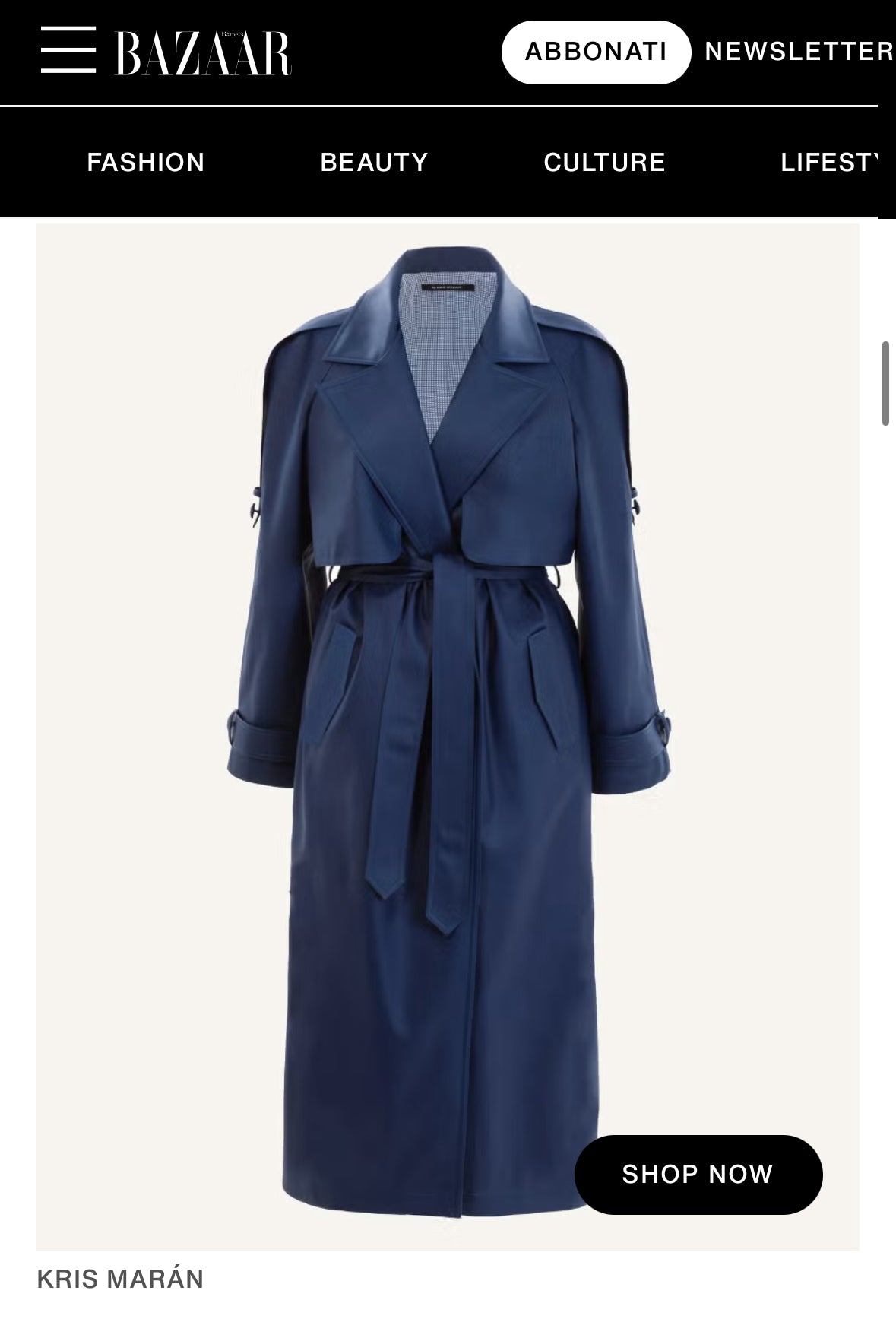Open the navy trench coat product image
This screenshot has height=1319, width=896.
[x=448, y=684]
